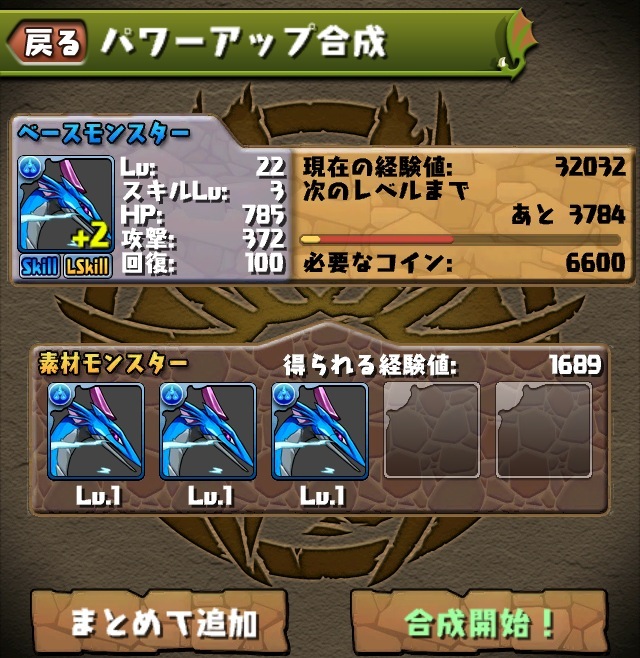This screenshot has width=640, height=658.
Task: Select the third Lv.1 material monster
Action: pyautogui.click(x=319, y=432)
